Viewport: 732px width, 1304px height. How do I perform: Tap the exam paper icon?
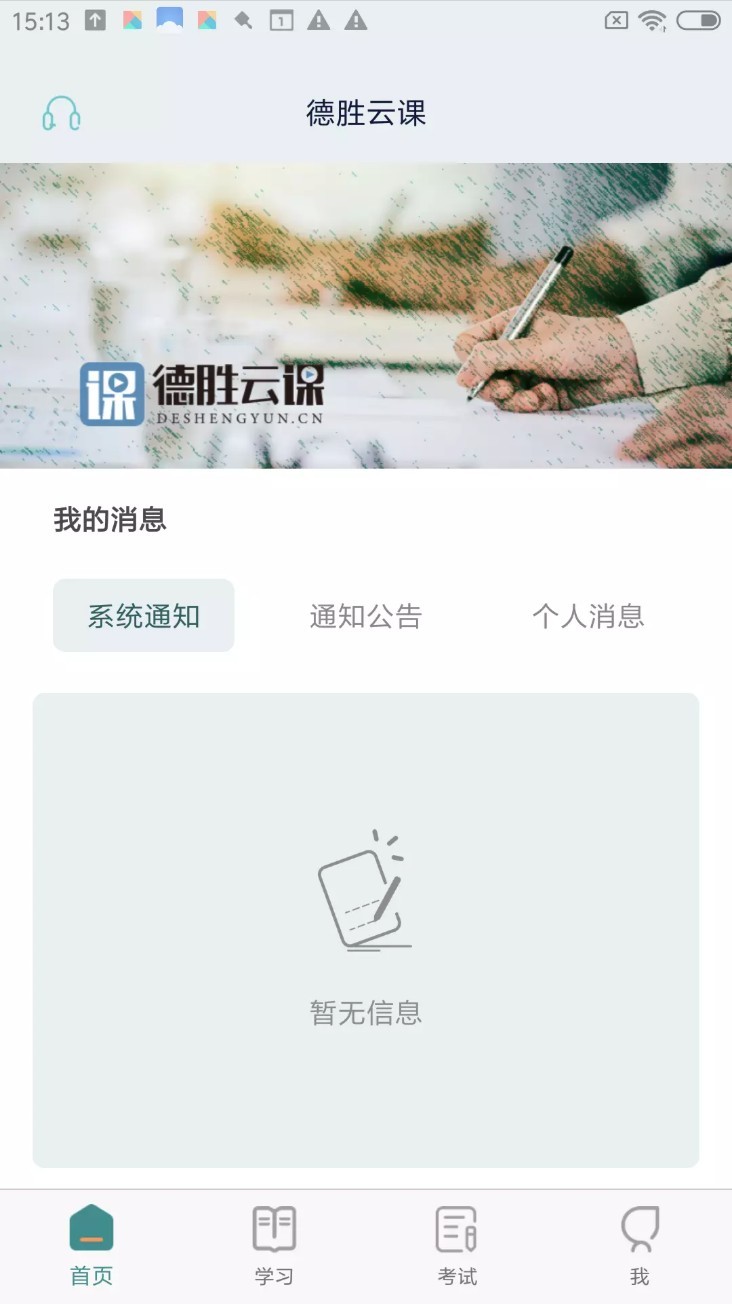click(x=457, y=1227)
